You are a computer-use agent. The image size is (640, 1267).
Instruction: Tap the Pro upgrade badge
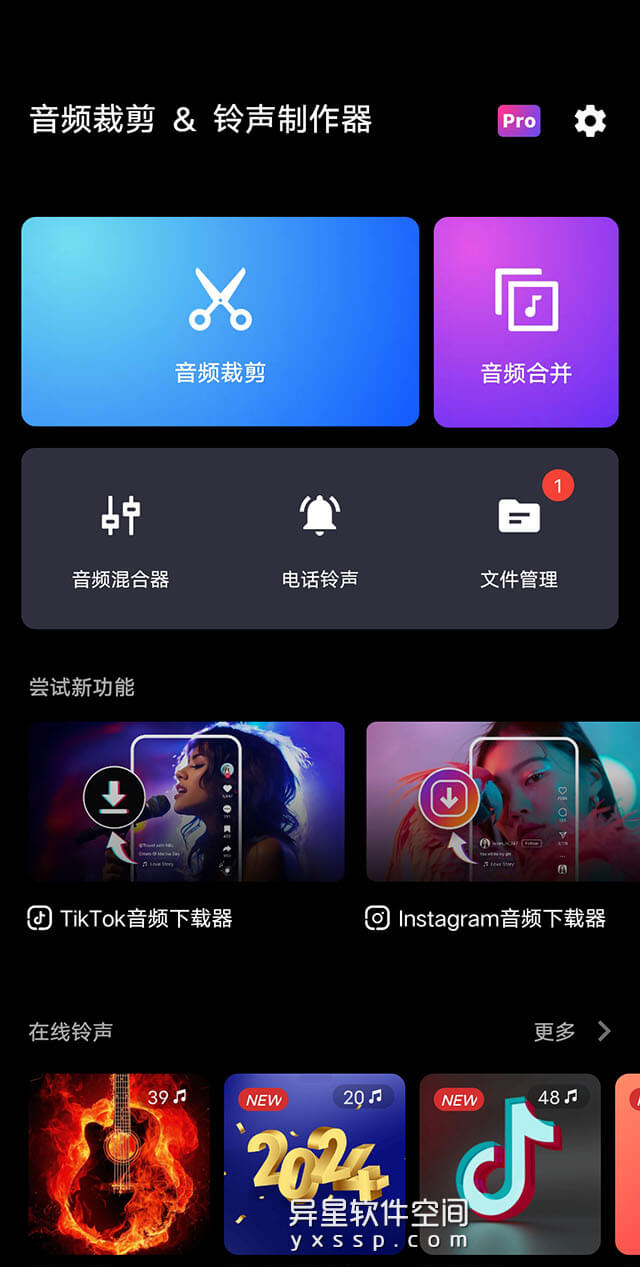pos(519,121)
